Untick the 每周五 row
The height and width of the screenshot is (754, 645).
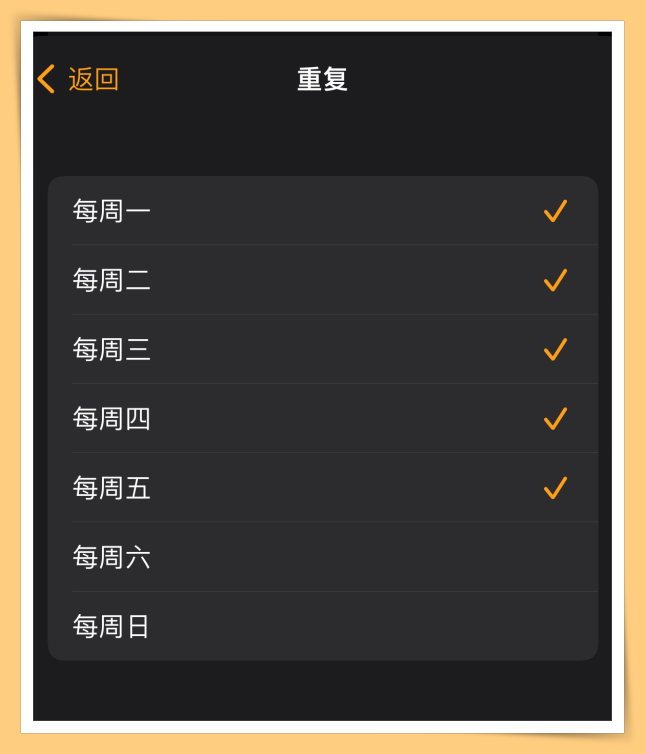coord(322,487)
